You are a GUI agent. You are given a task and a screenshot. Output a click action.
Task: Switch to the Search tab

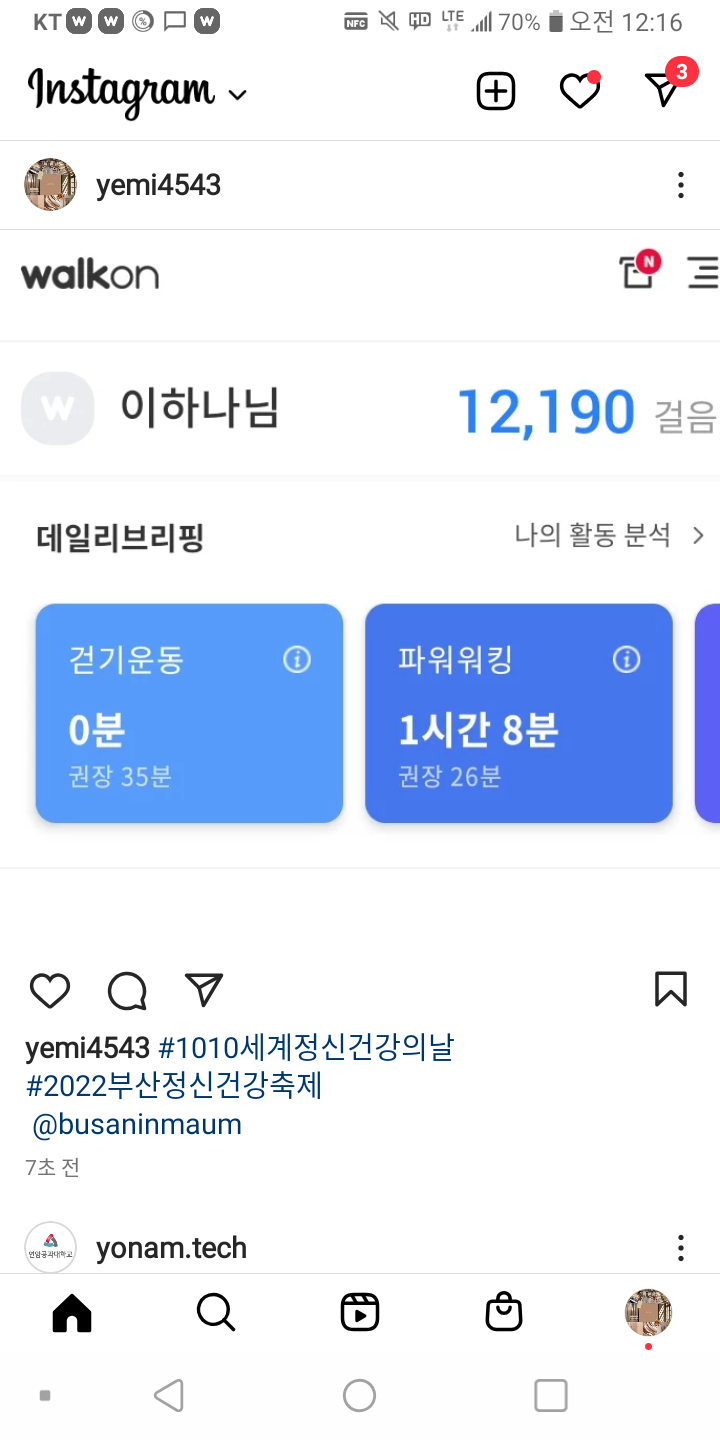(216, 1312)
